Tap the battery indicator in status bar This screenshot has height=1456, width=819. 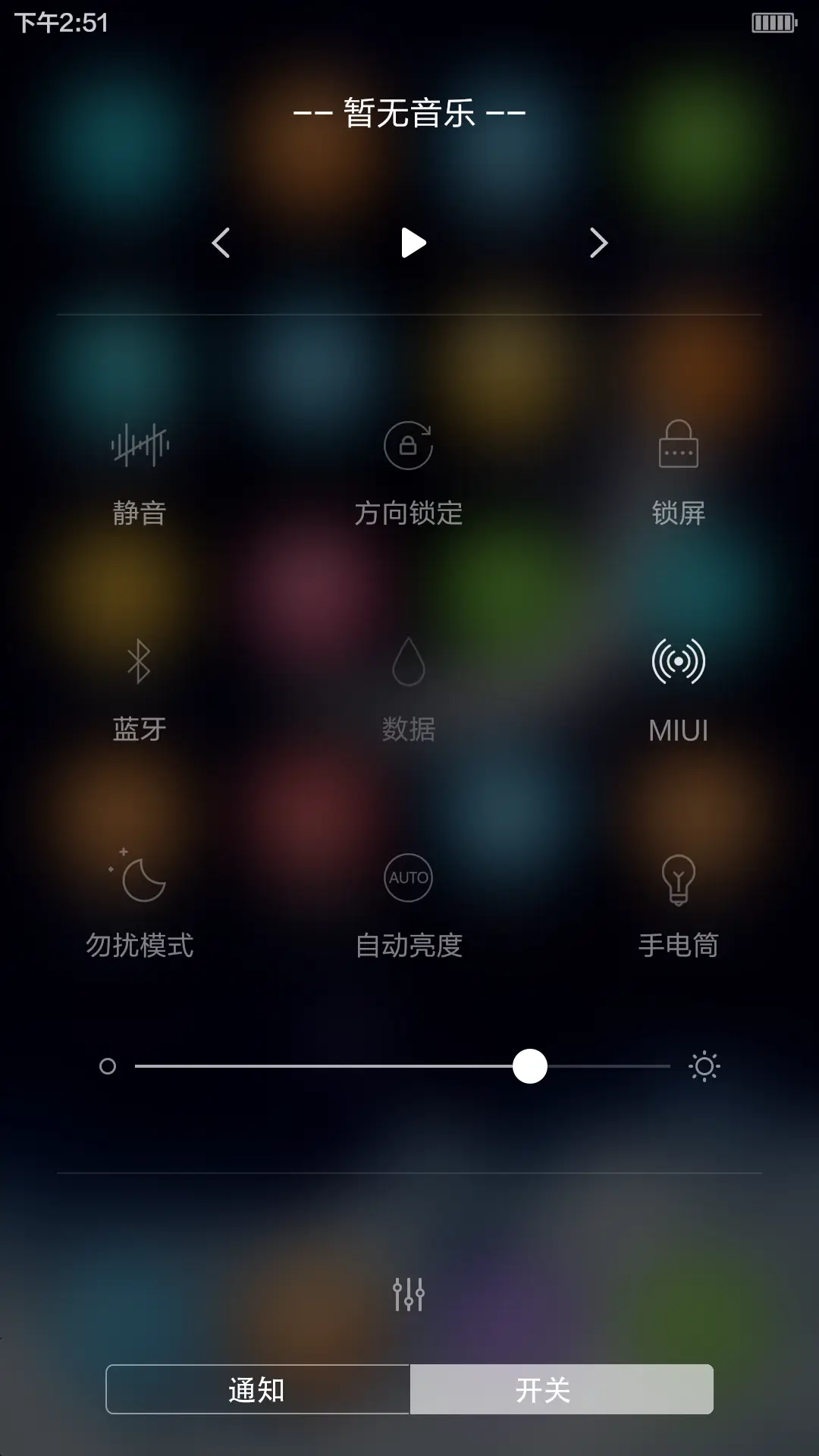tap(774, 21)
